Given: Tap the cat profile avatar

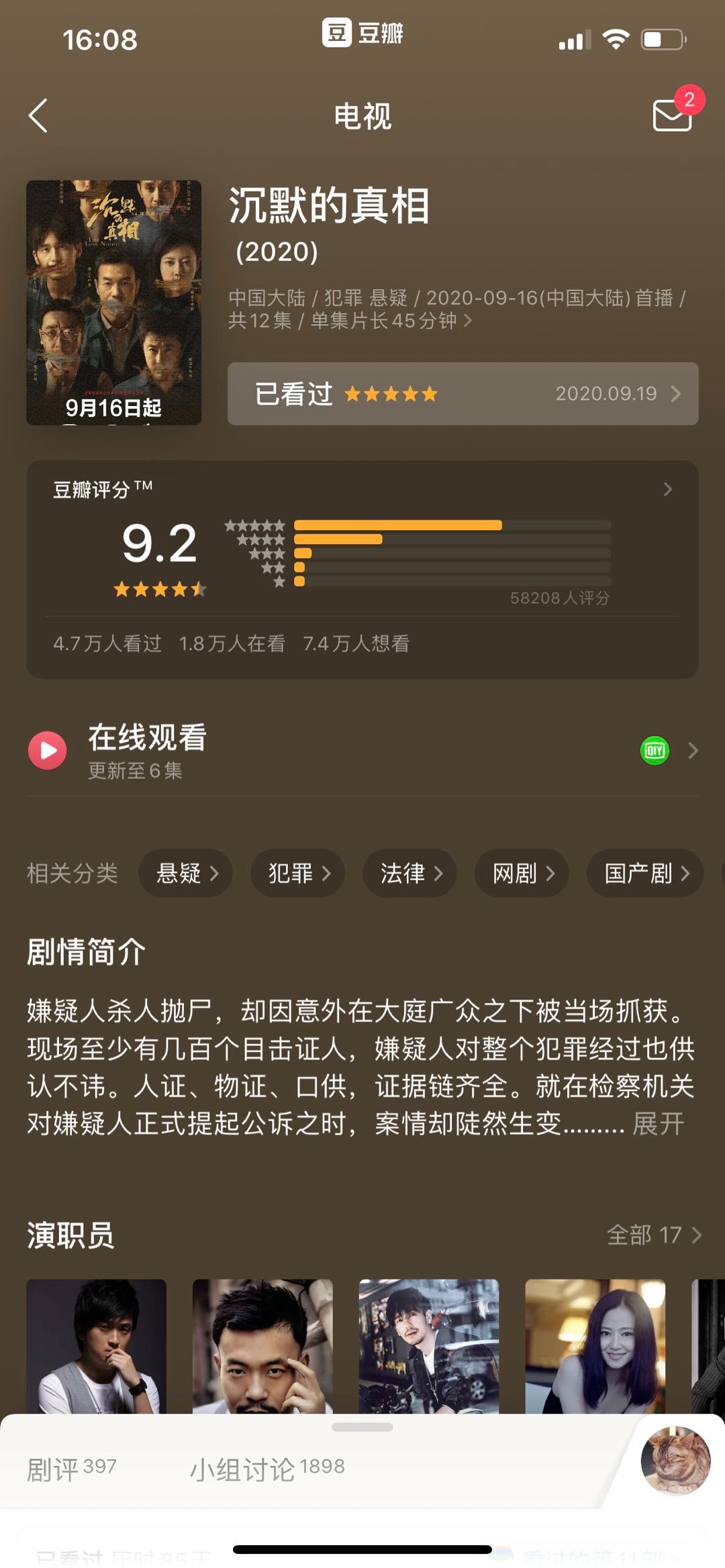Looking at the screenshot, I should coord(675,1461).
